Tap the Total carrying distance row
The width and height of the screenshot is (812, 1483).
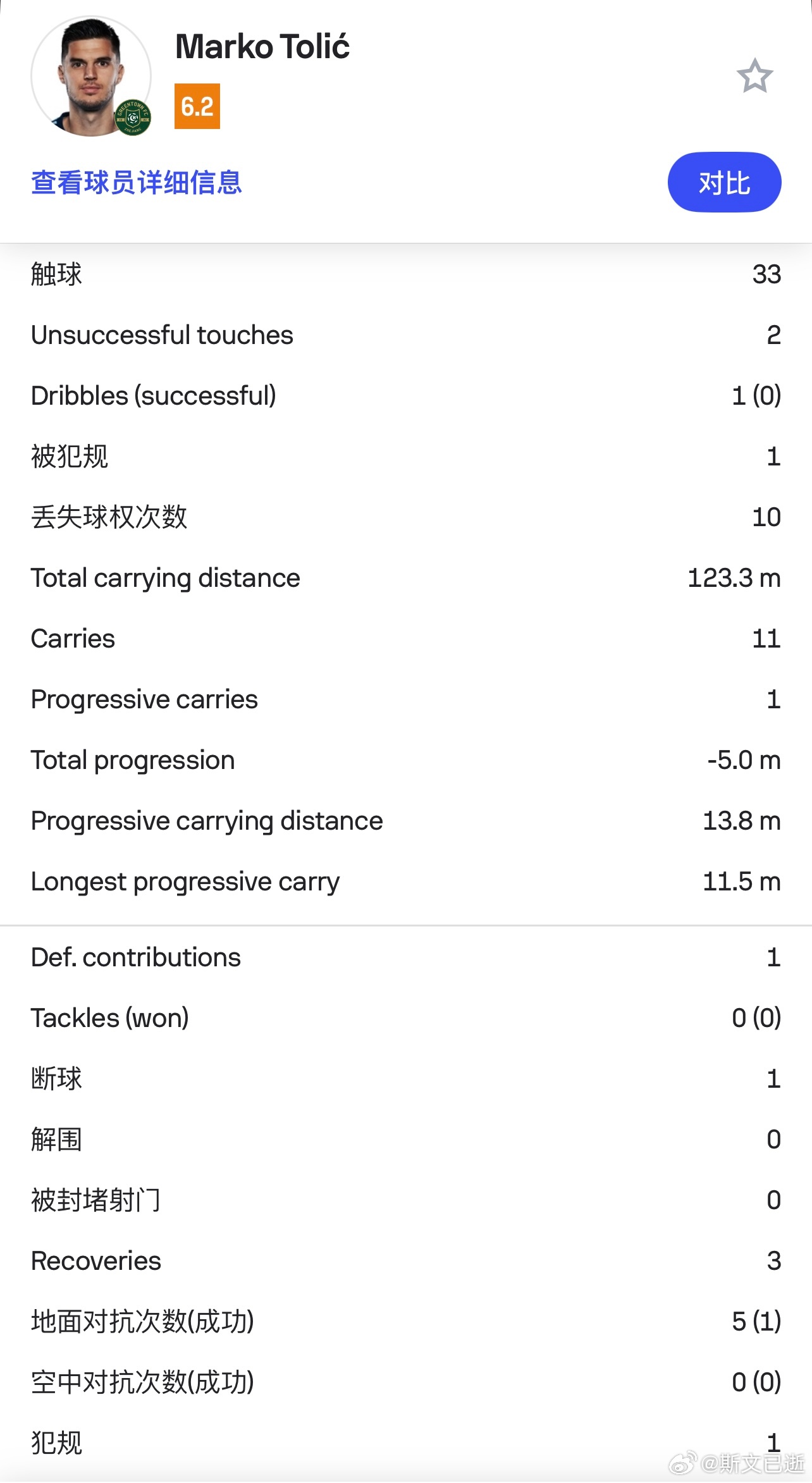point(405,578)
